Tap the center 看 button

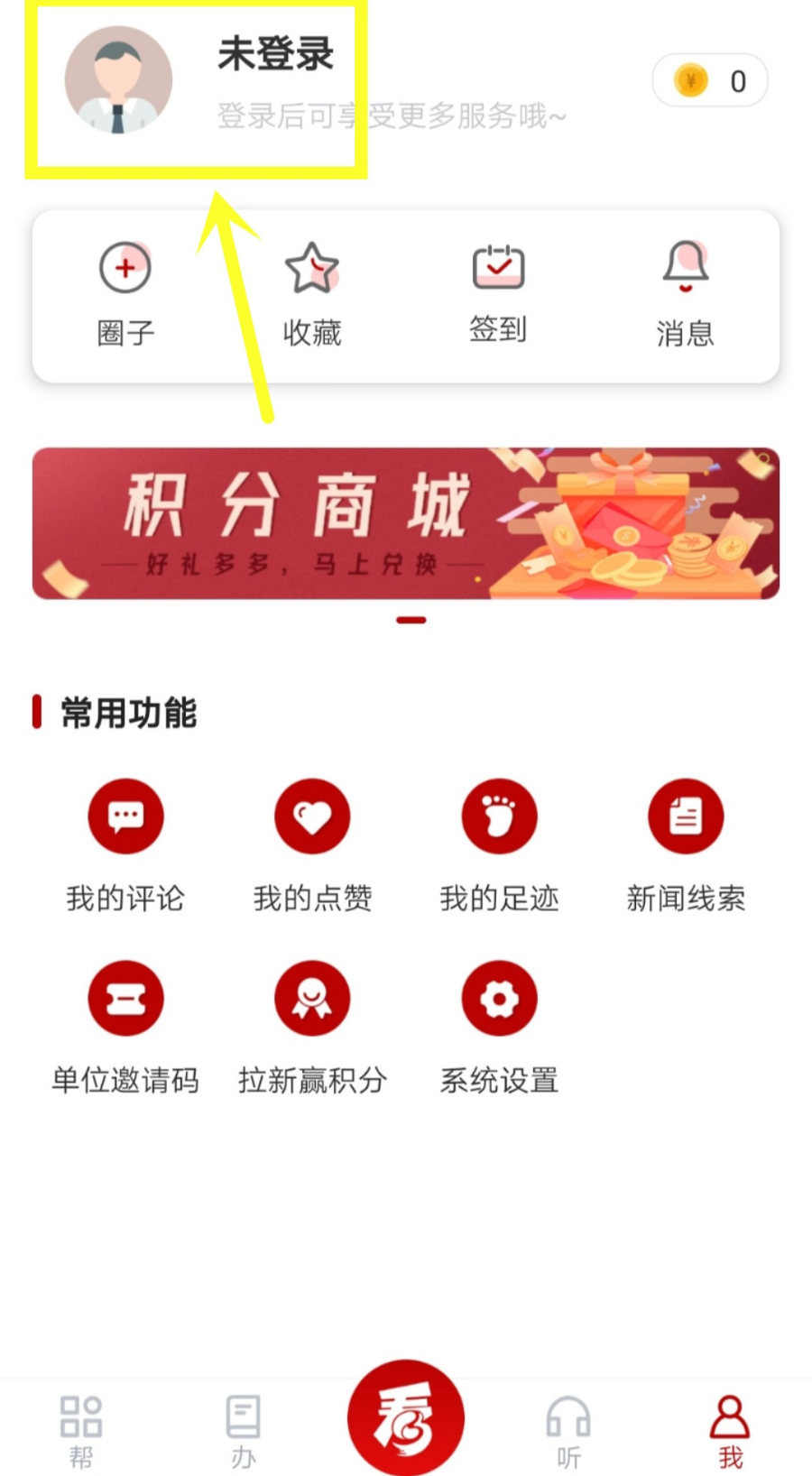pyautogui.click(x=406, y=1417)
